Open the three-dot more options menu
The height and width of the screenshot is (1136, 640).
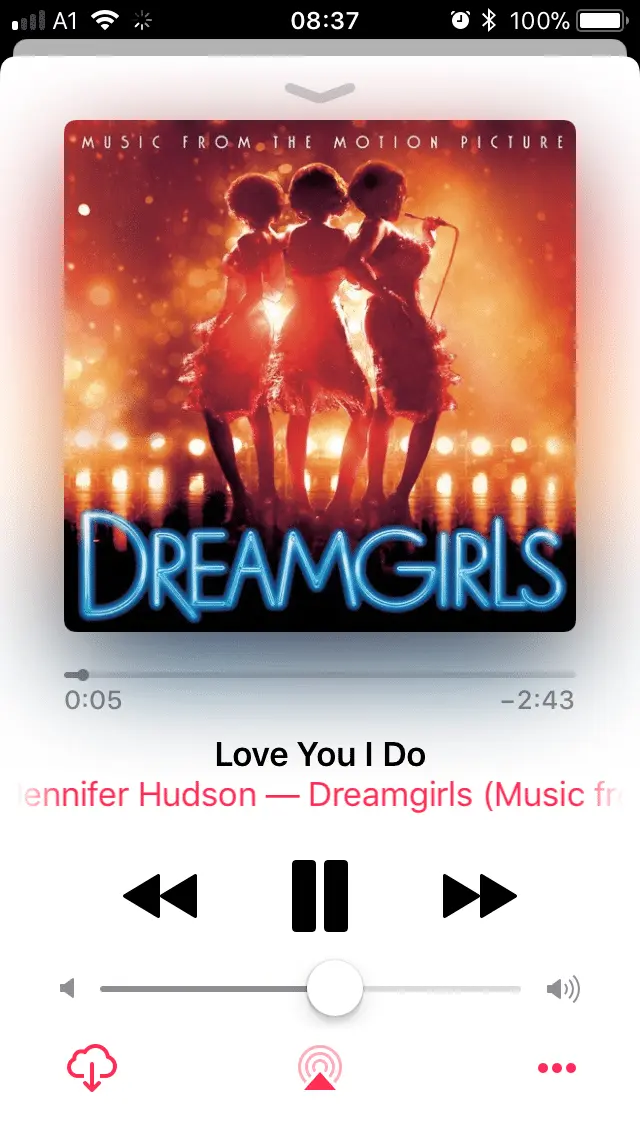click(557, 1068)
